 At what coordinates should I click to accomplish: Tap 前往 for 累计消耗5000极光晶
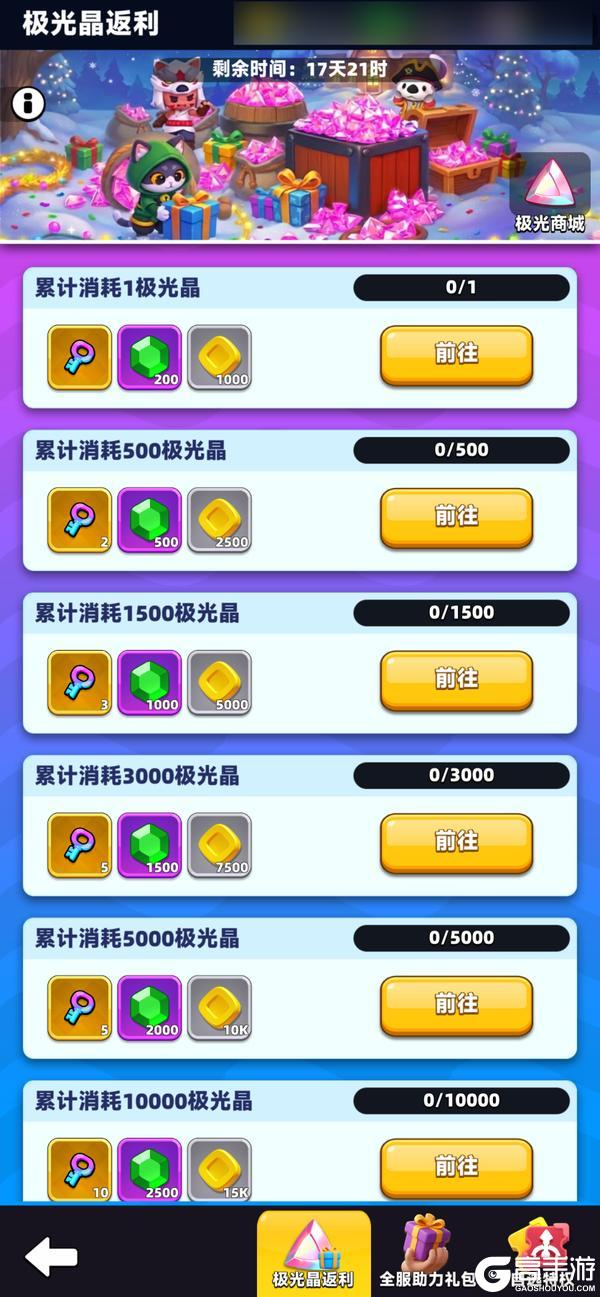(x=456, y=1005)
